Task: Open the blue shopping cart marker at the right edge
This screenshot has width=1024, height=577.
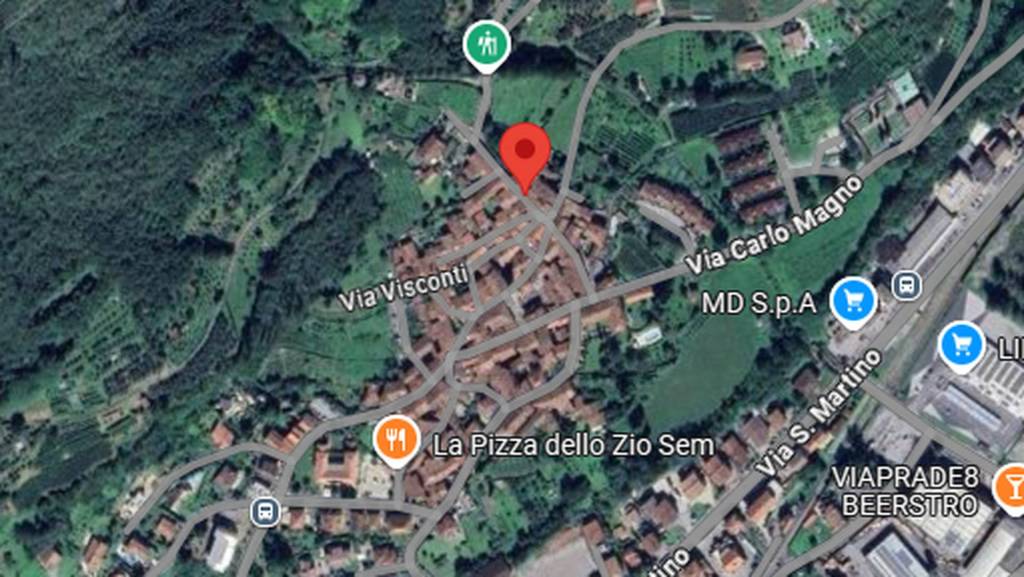Action: (961, 345)
